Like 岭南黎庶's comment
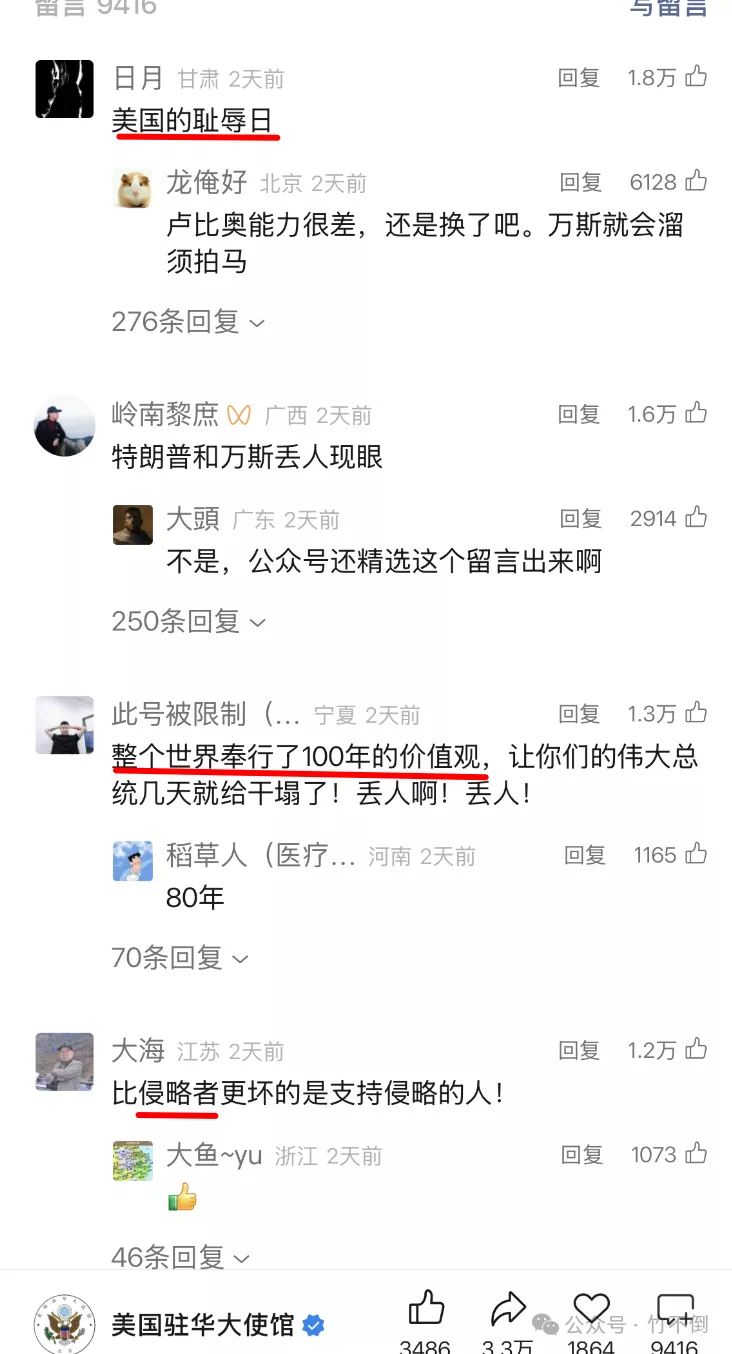Screen dimensions: 732x1354 tap(696, 413)
